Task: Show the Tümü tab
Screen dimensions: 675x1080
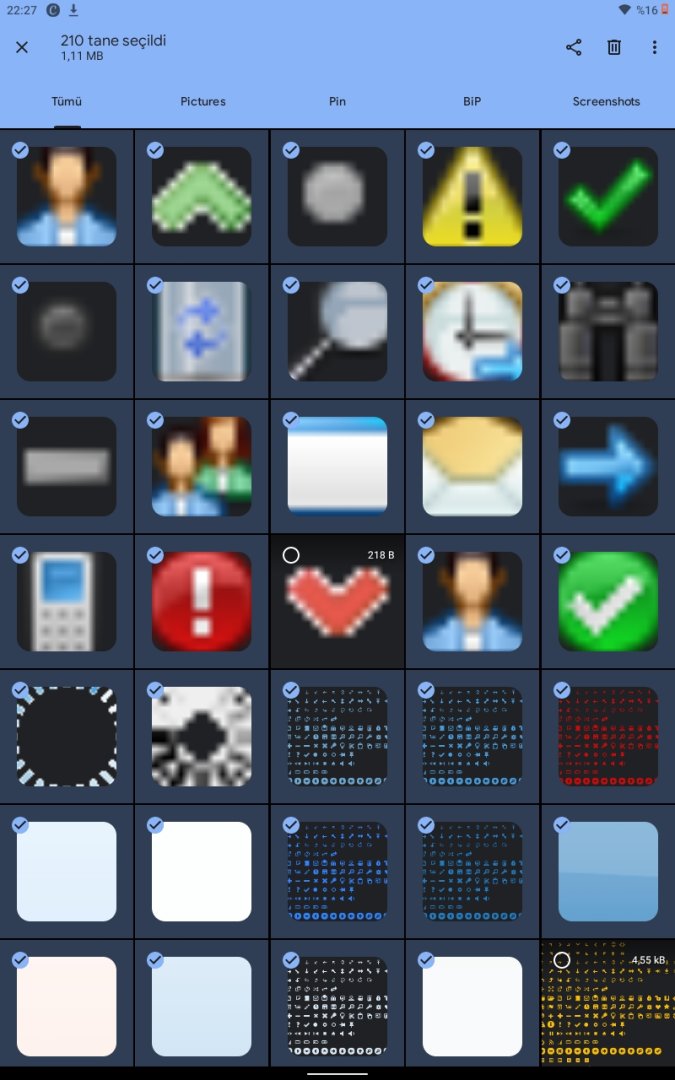Action: point(67,101)
